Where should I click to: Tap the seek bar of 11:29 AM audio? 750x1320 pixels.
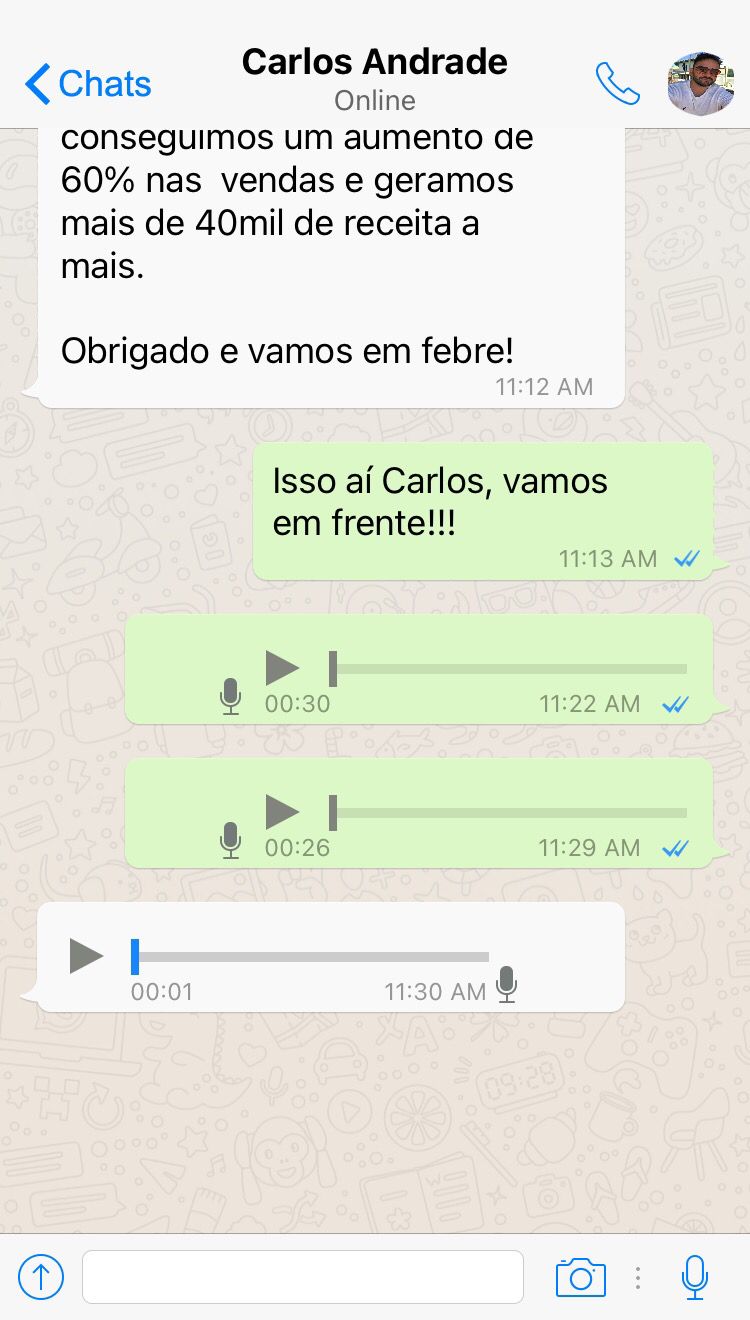click(x=510, y=812)
